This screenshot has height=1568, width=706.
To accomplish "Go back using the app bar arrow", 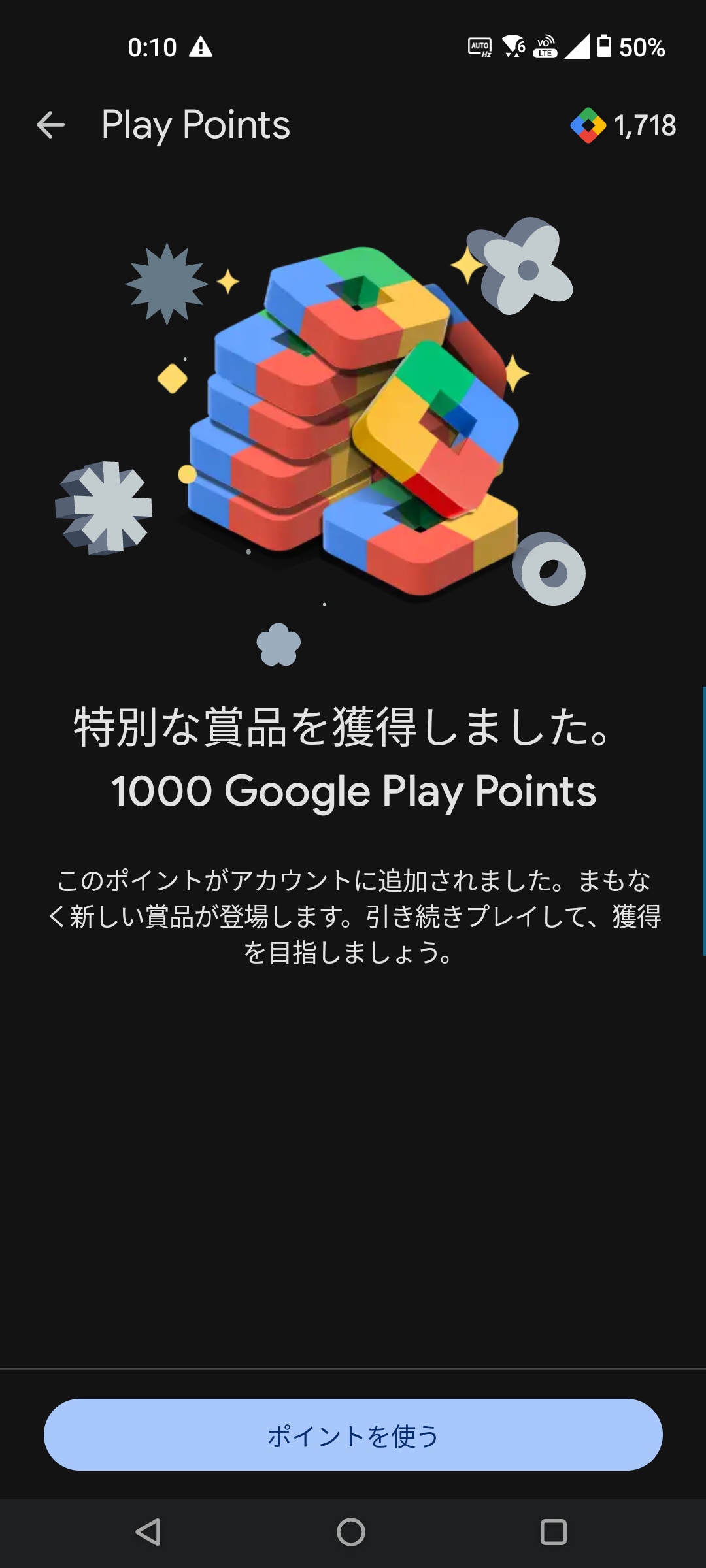I will (50, 125).
